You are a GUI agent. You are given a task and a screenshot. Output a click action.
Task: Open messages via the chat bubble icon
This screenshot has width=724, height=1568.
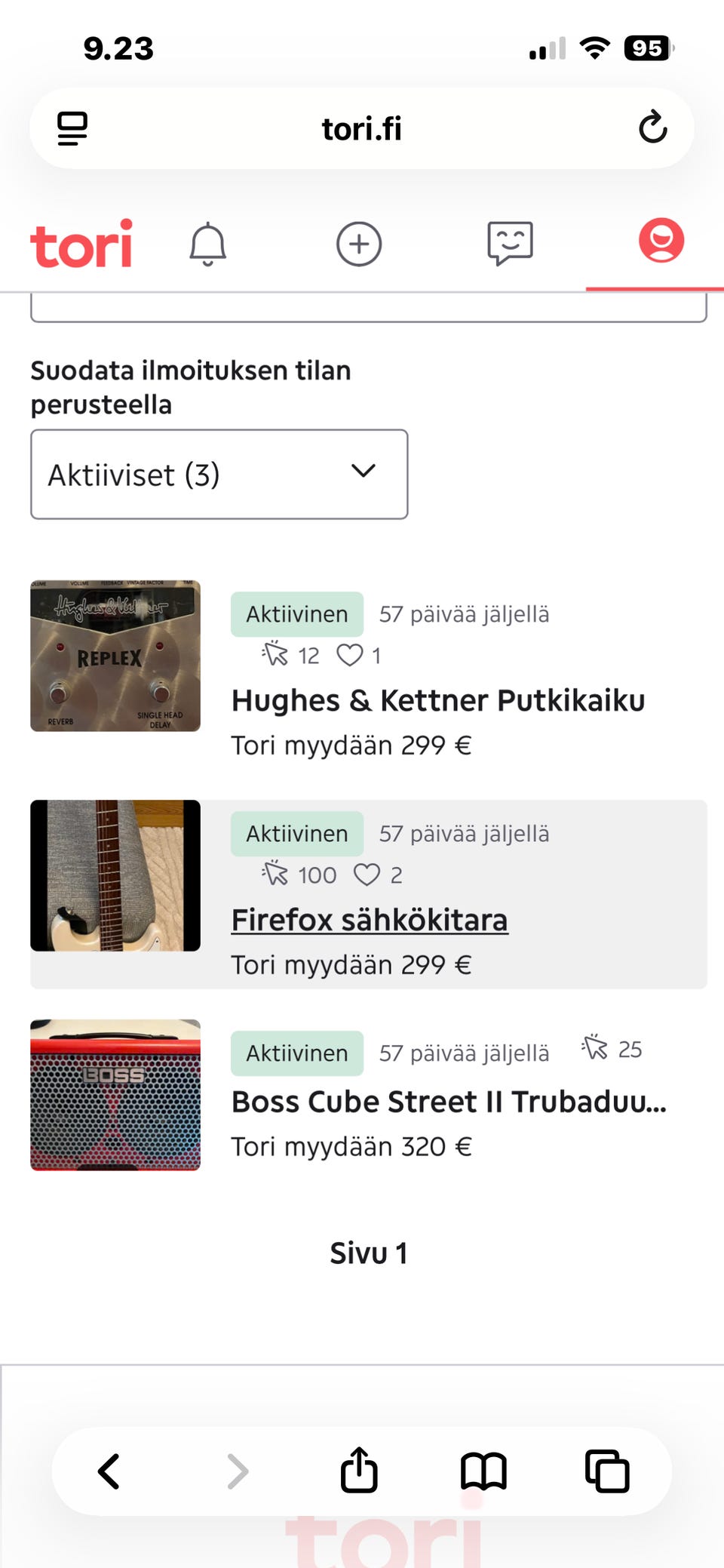coord(511,244)
